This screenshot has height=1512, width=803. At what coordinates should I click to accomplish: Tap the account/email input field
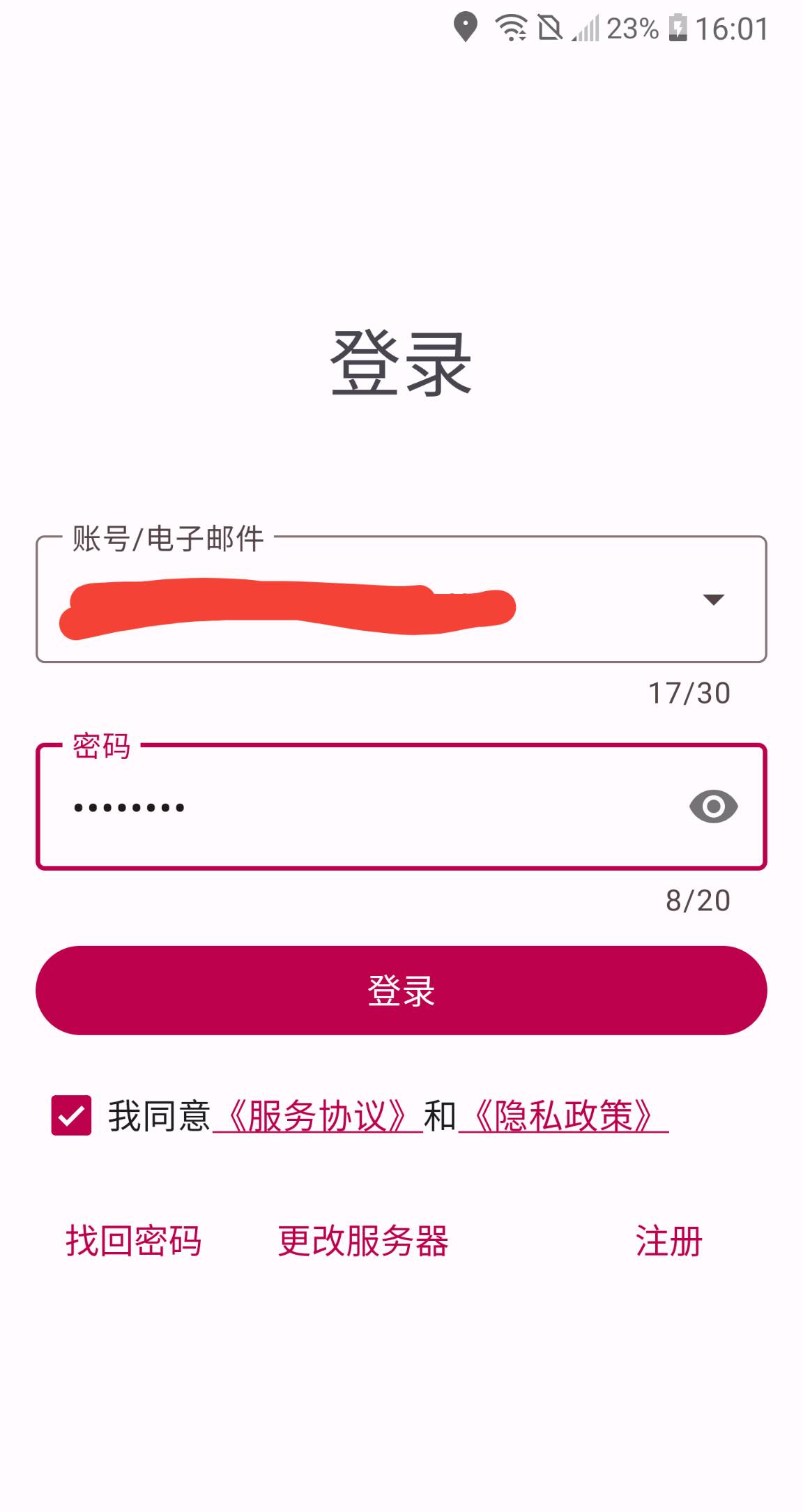(x=362, y=601)
